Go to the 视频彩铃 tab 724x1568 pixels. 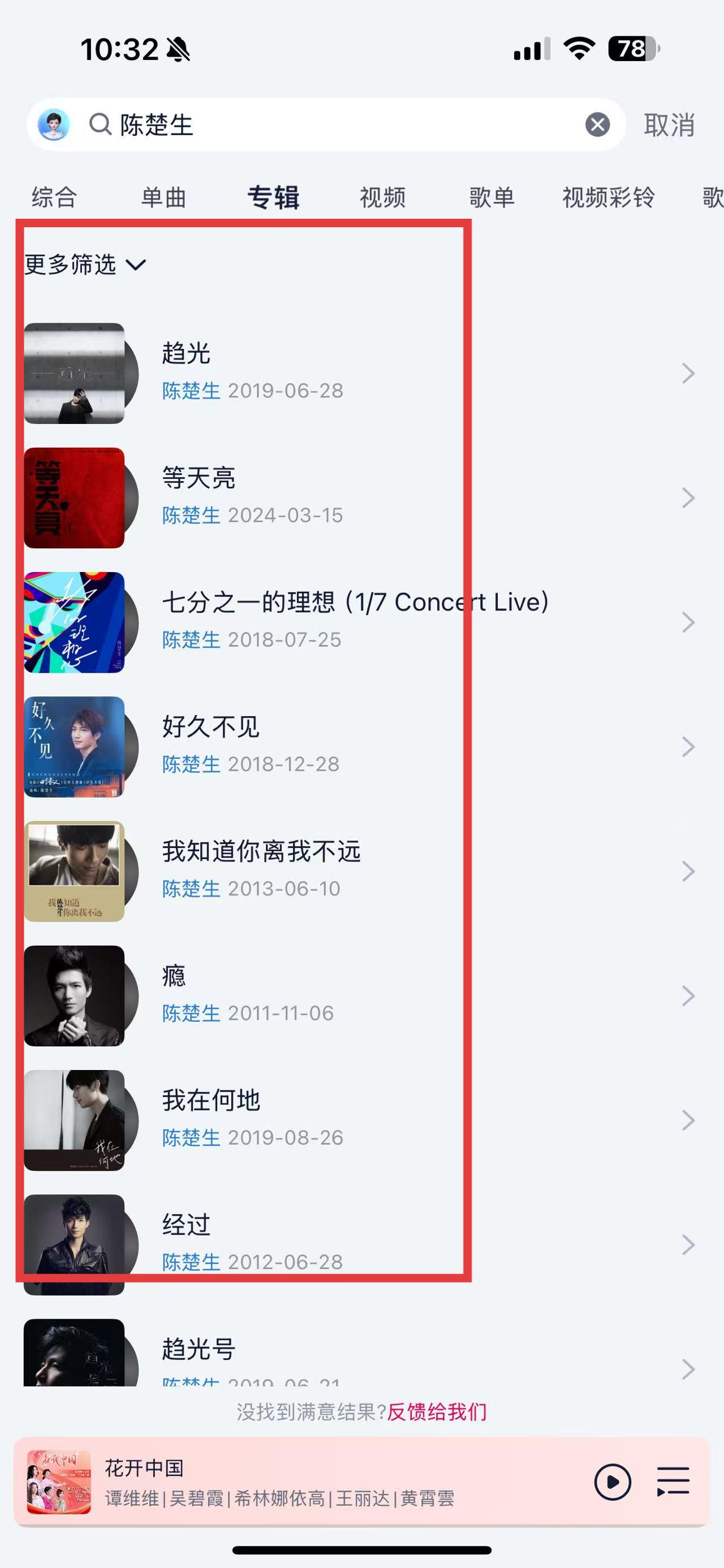(x=607, y=197)
